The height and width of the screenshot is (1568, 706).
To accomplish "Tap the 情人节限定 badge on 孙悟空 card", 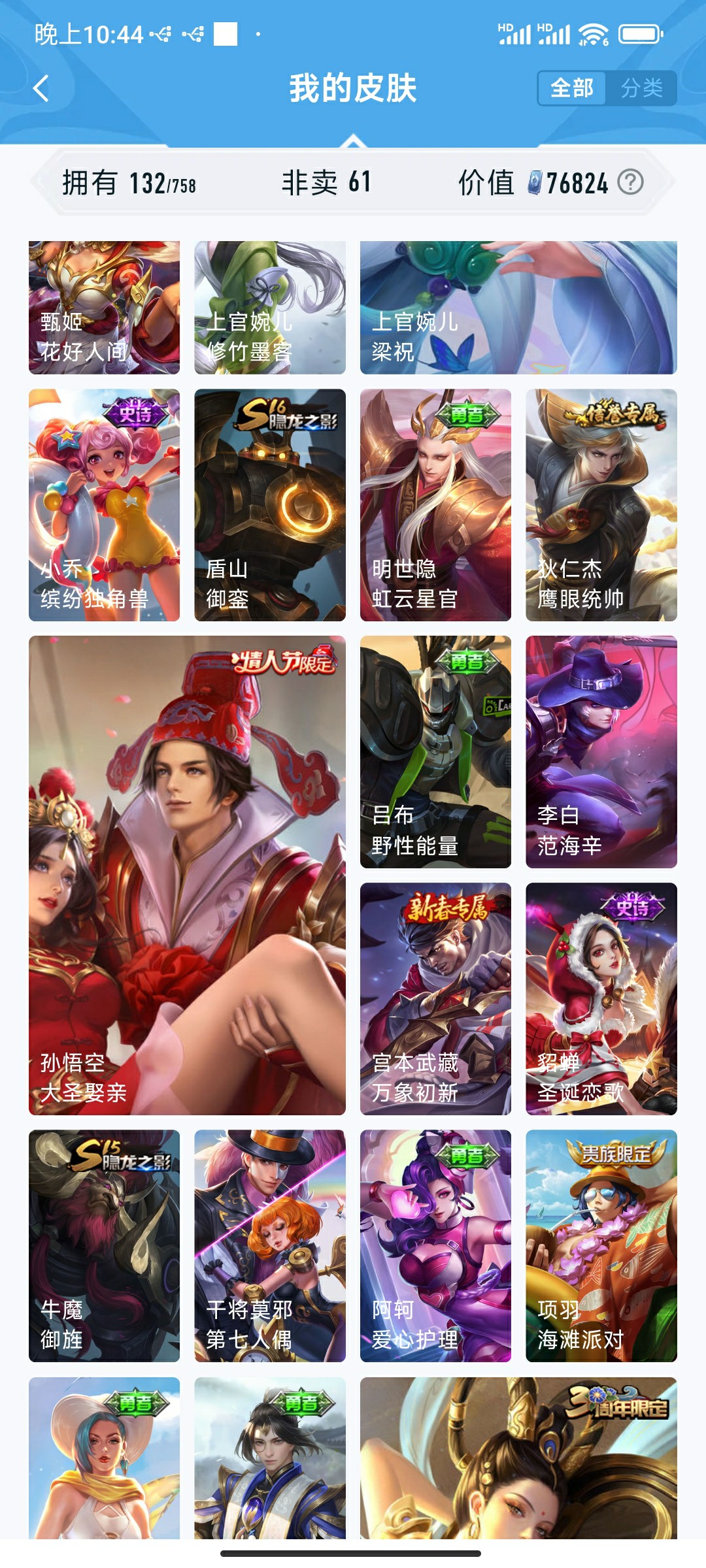I will coord(284,662).
